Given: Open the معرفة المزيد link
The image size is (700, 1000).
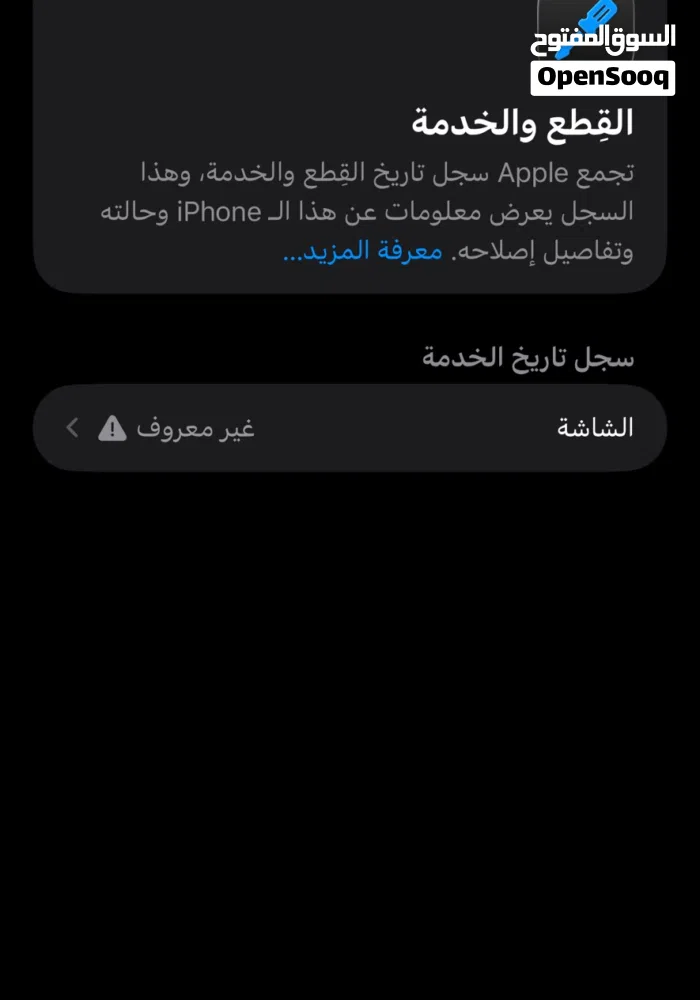Looking at the screenshot, I should 362,251.
